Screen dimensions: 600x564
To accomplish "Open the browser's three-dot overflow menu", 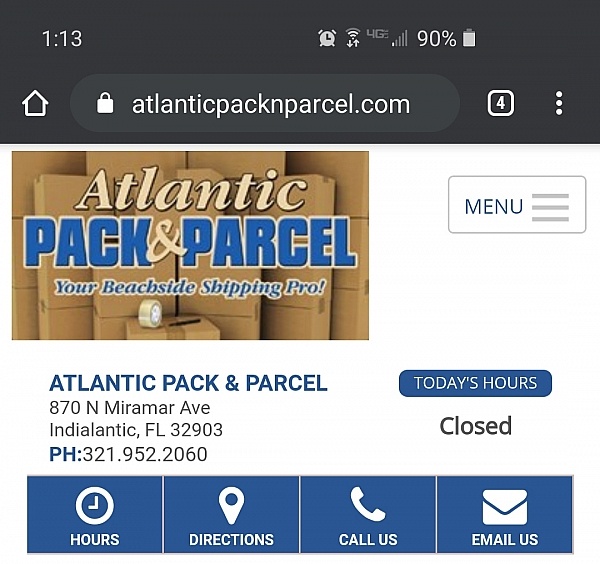I will (x=559, y=103).
